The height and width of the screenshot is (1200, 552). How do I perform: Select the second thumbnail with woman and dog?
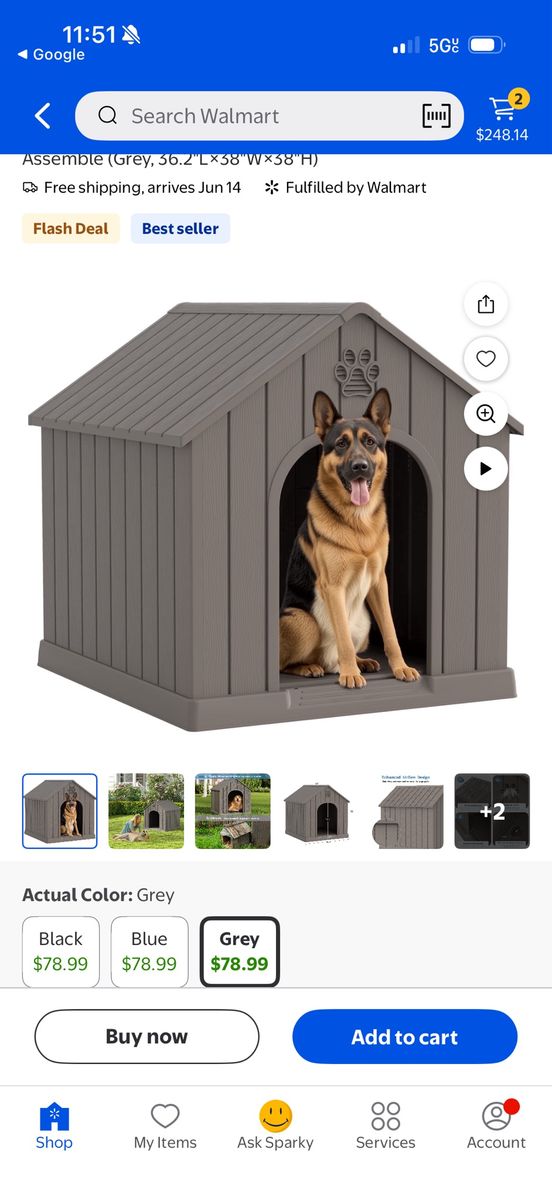pyautogui.click(x=146, y=811)
